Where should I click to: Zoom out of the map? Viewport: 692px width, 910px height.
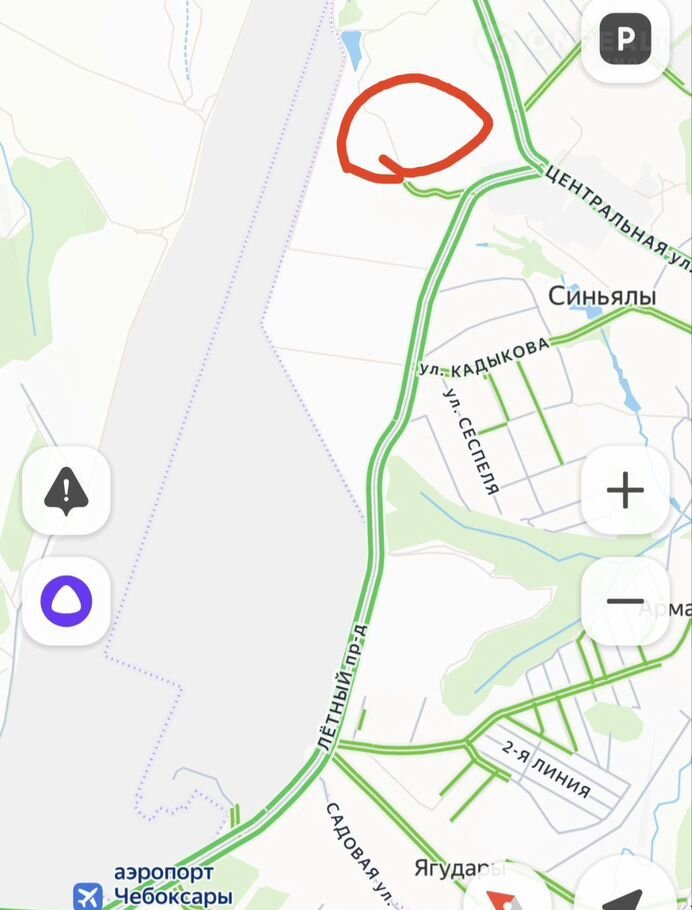[625, 601]
